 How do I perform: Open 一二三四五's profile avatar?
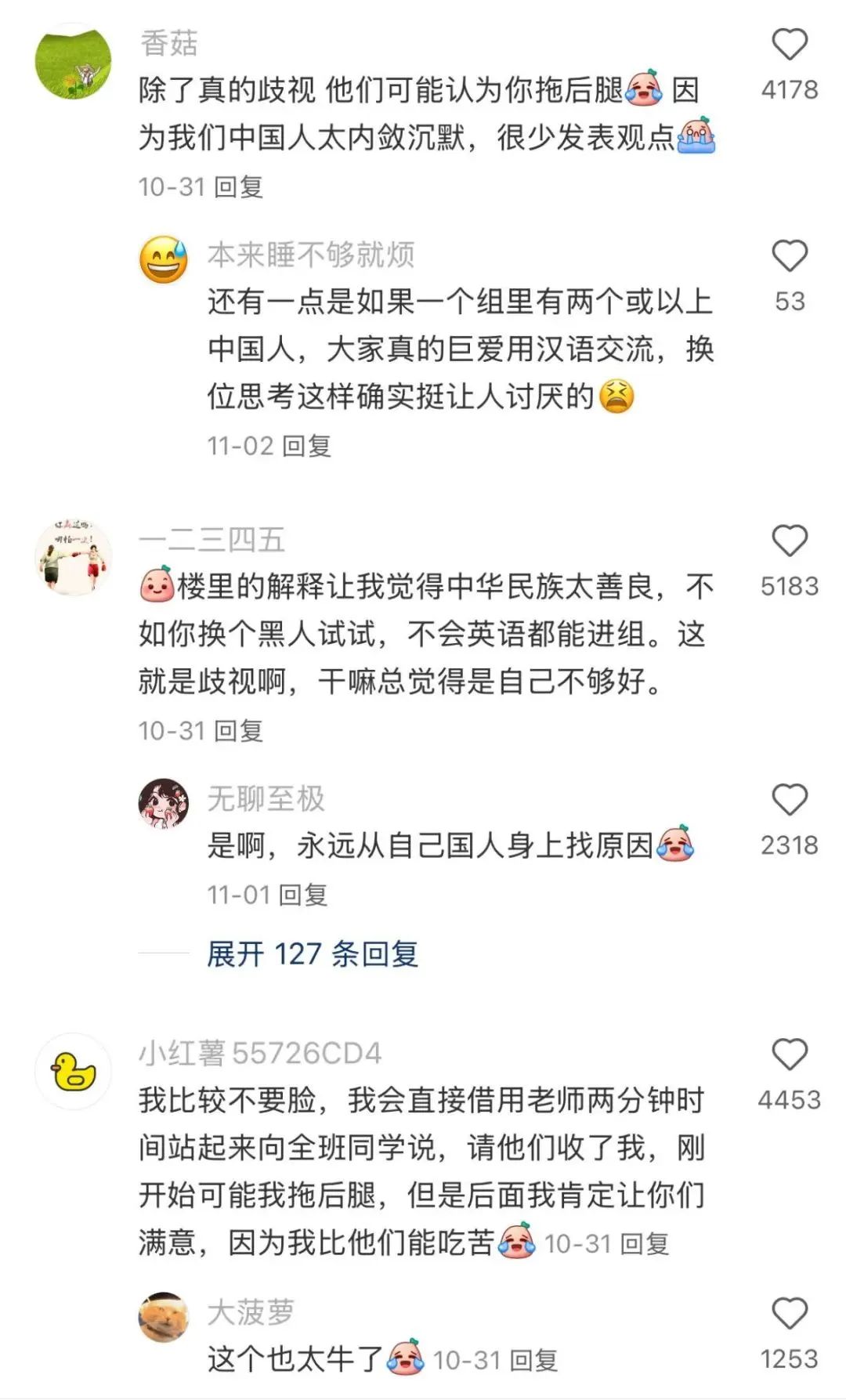pyautogui.click(x=74, y=557)
